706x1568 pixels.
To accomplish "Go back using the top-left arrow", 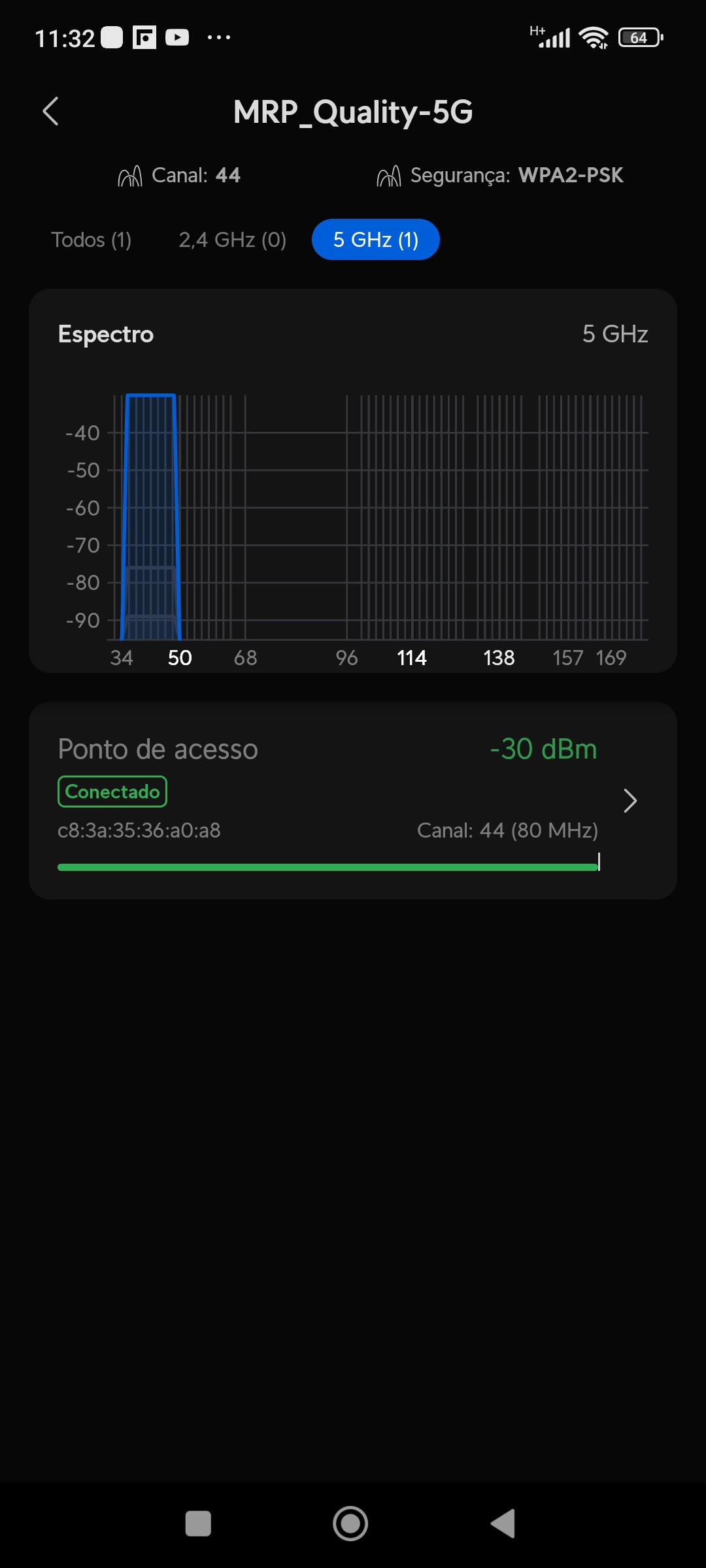I will (x=51, y=111).
